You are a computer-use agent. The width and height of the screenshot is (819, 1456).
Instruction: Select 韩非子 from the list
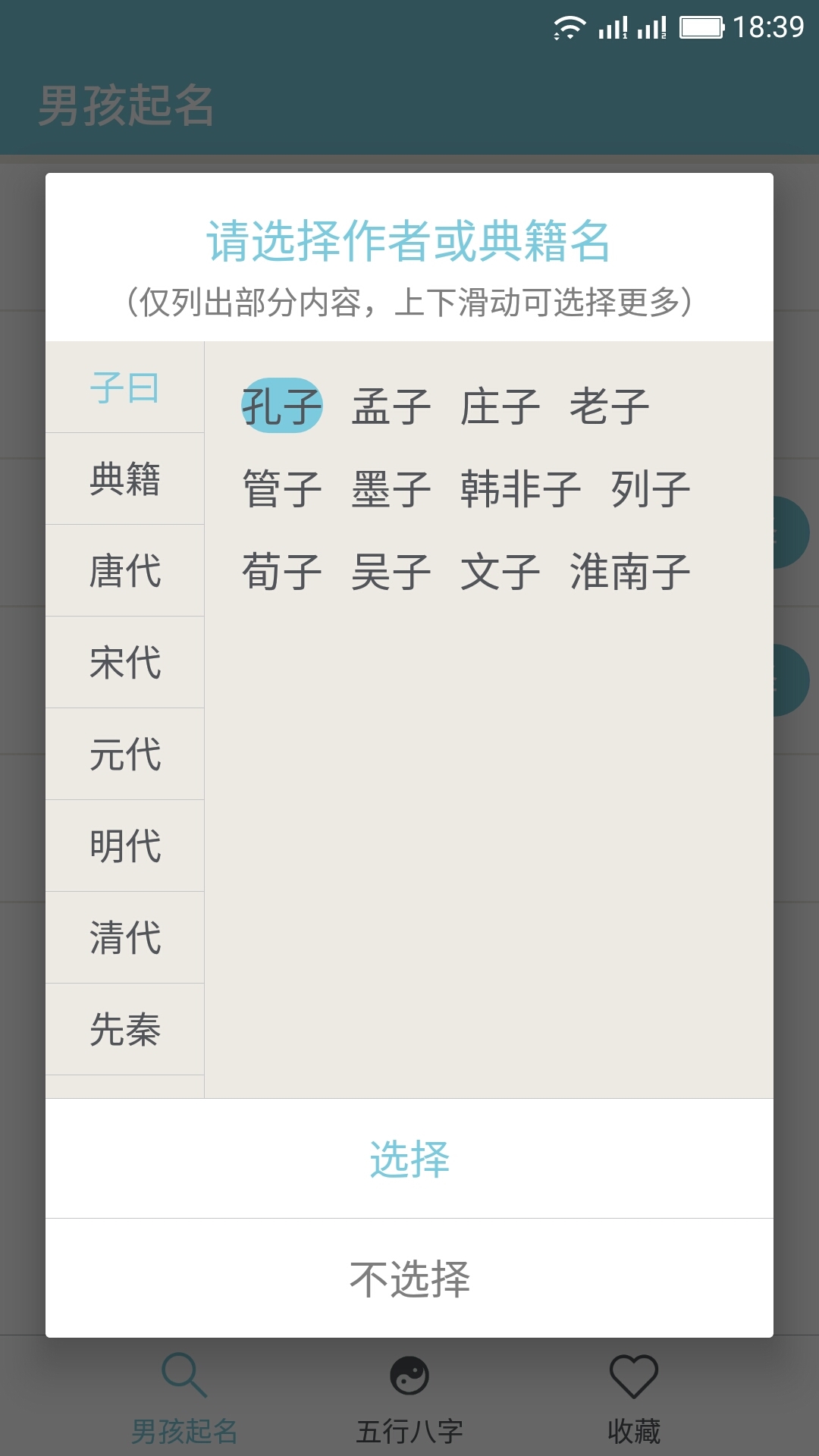pyautogui.click(x=521, y=489)
